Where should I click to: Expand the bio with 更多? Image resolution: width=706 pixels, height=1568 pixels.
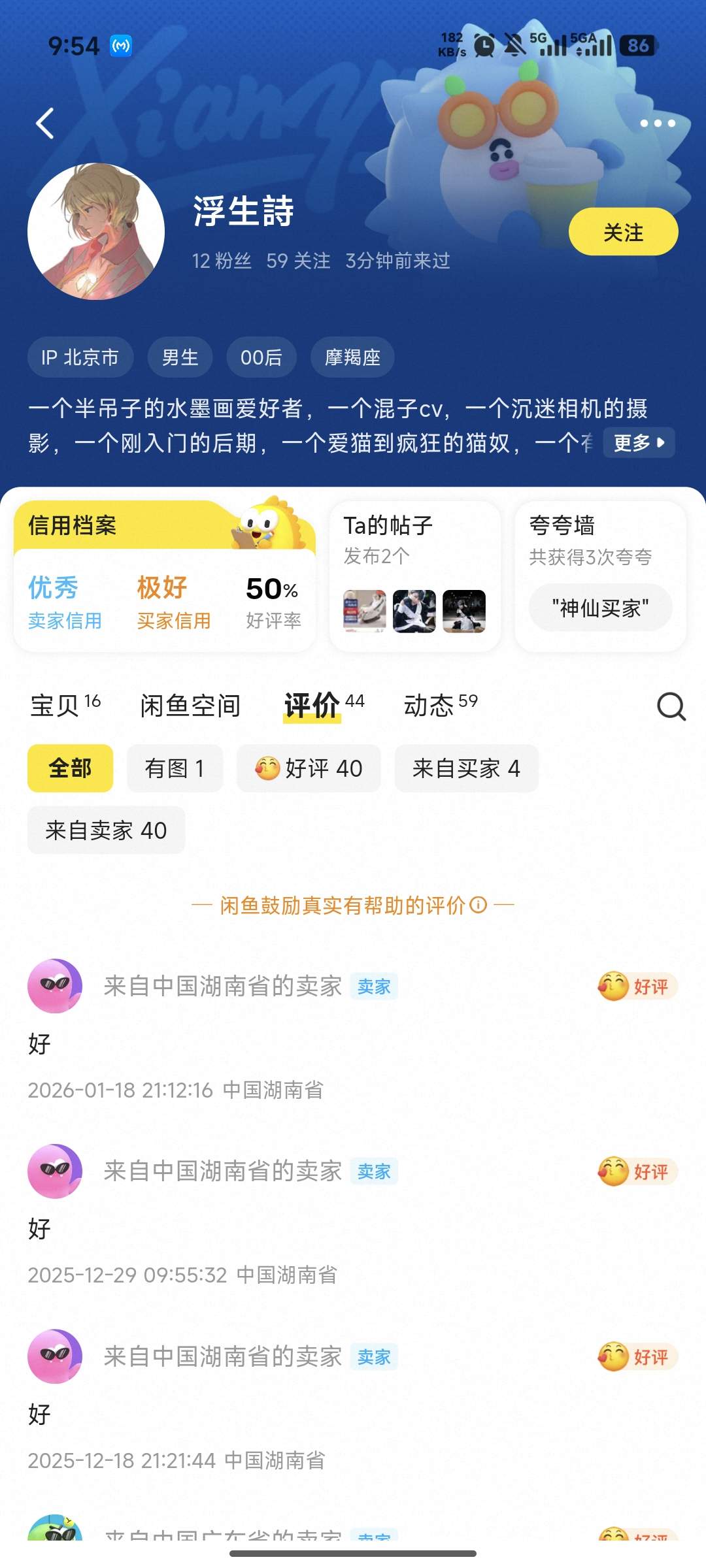pos(638,443)
